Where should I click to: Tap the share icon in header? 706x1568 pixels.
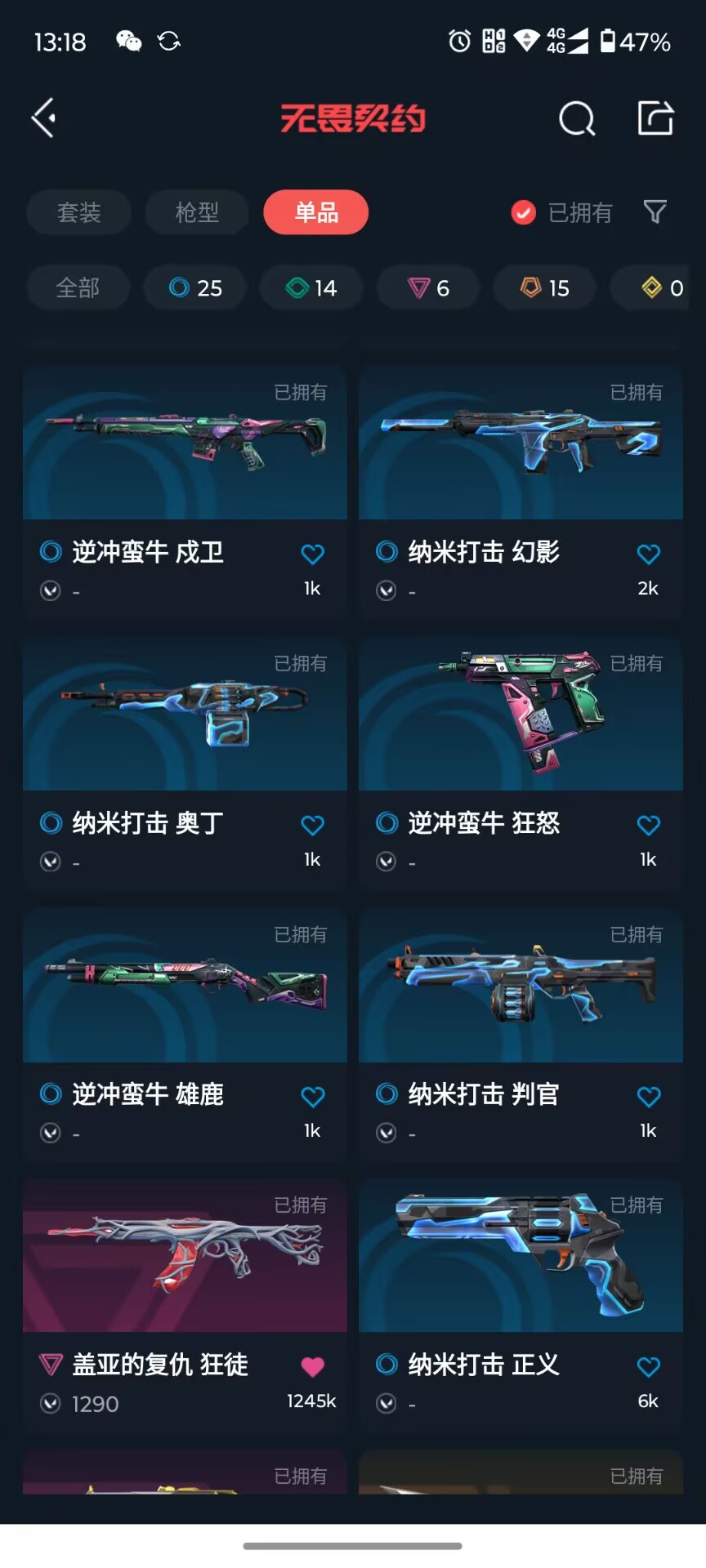[x=655, y=118]
